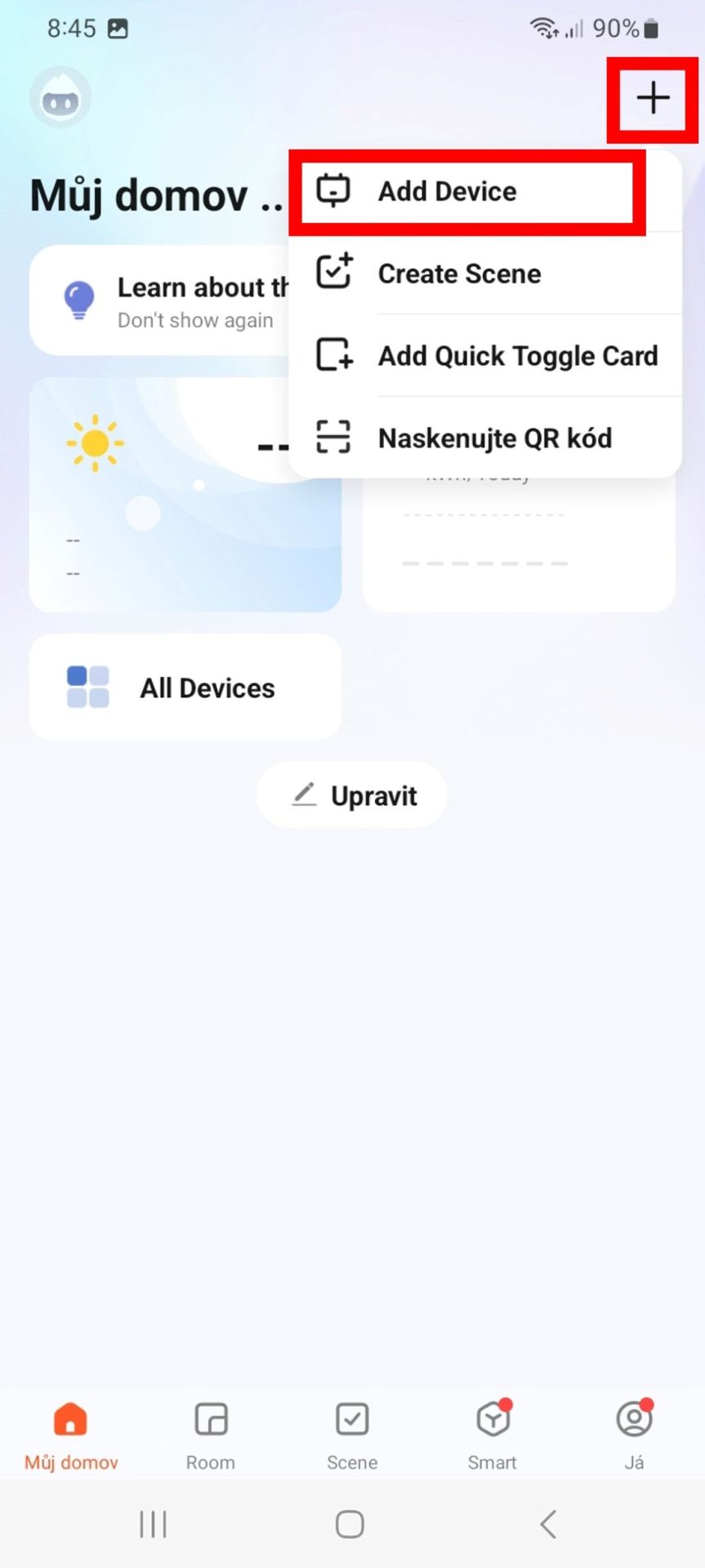The width and height of the screenshot is (705, 1568).
Task: Open the recent apps button
Action: pos(153,1524)
